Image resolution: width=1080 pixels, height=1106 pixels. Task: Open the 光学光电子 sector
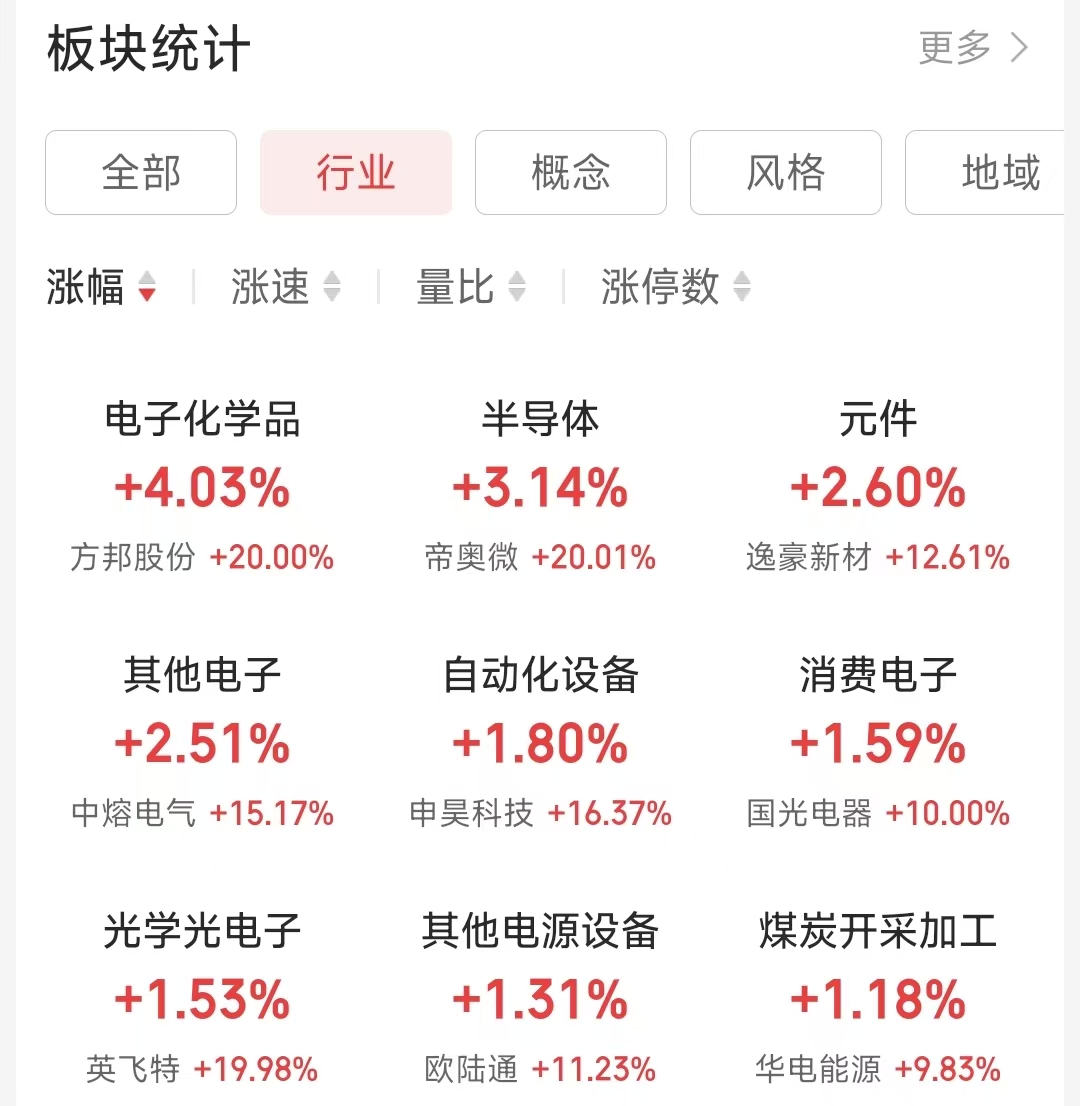pyautogui.click(x=202, y=999)
